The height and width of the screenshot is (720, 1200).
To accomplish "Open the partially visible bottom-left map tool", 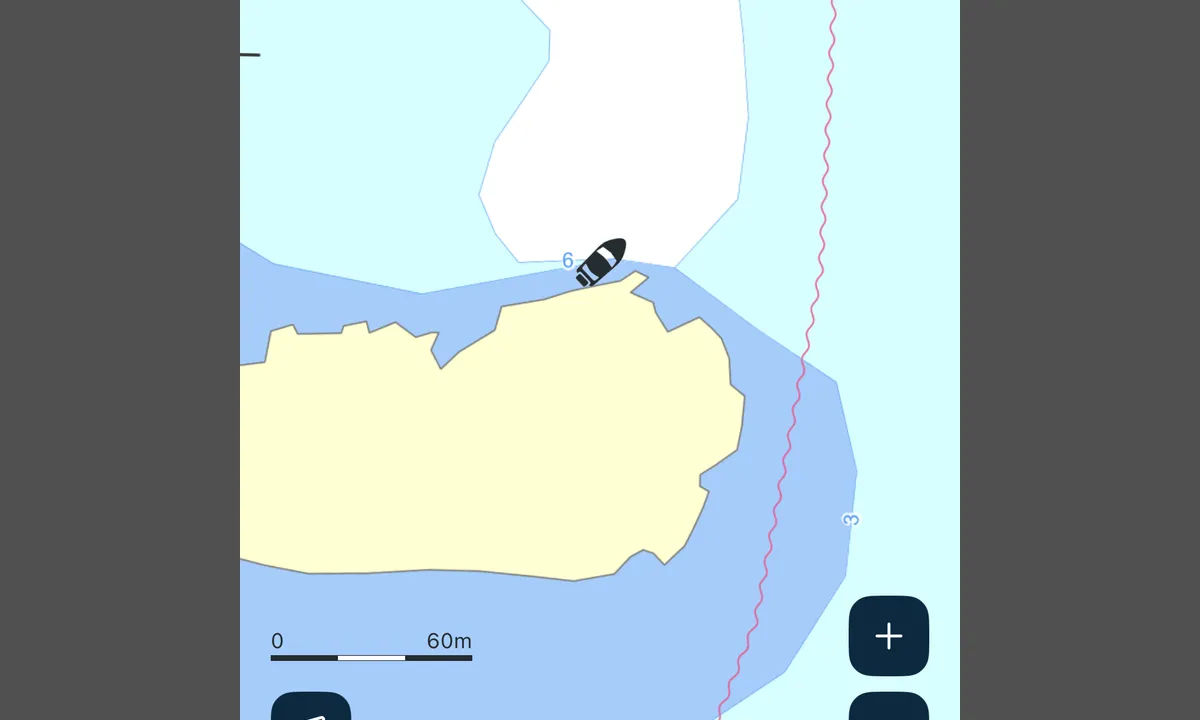I will pyautogui.click(x=311, y=707).
